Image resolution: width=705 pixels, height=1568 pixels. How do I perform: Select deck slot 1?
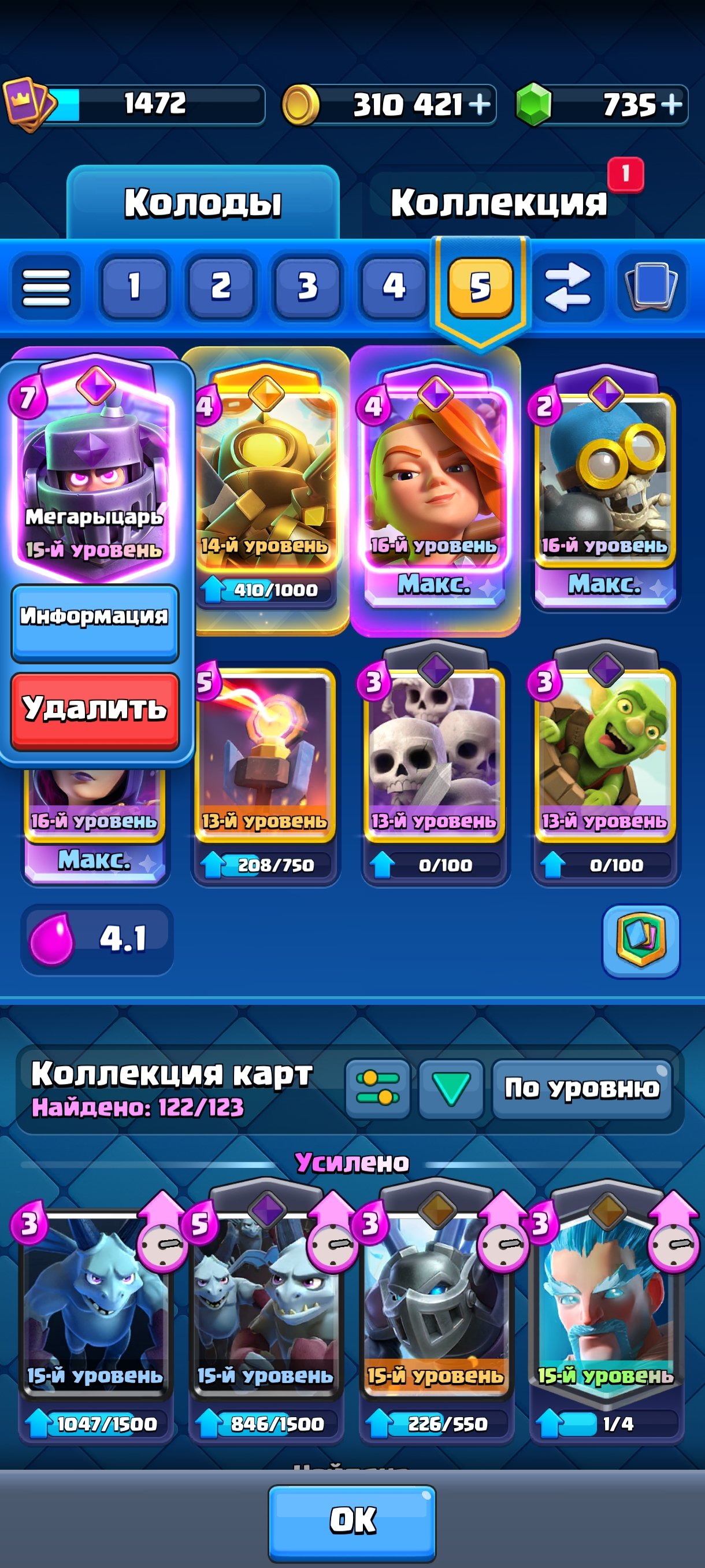tap(135, 287)
